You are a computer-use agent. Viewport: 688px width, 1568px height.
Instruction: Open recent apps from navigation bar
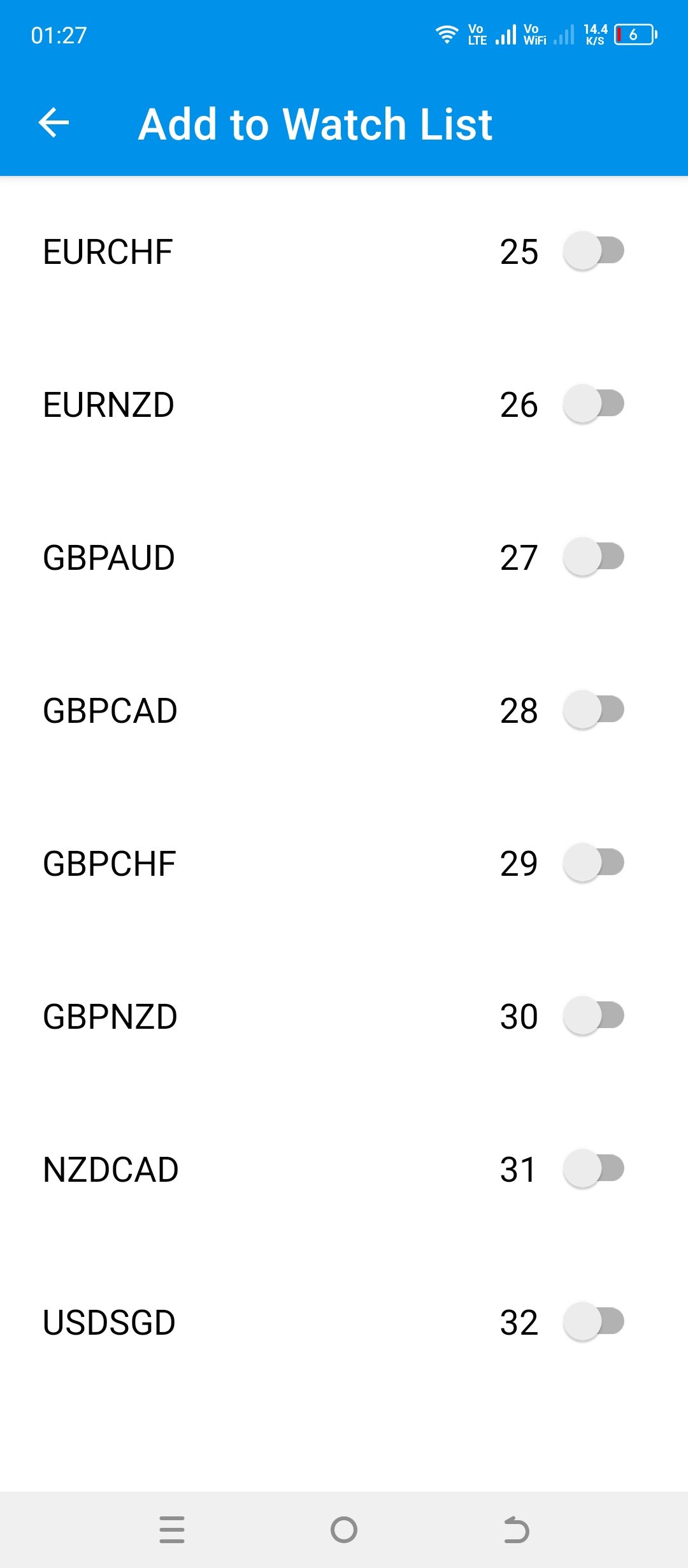[172, 1530]
